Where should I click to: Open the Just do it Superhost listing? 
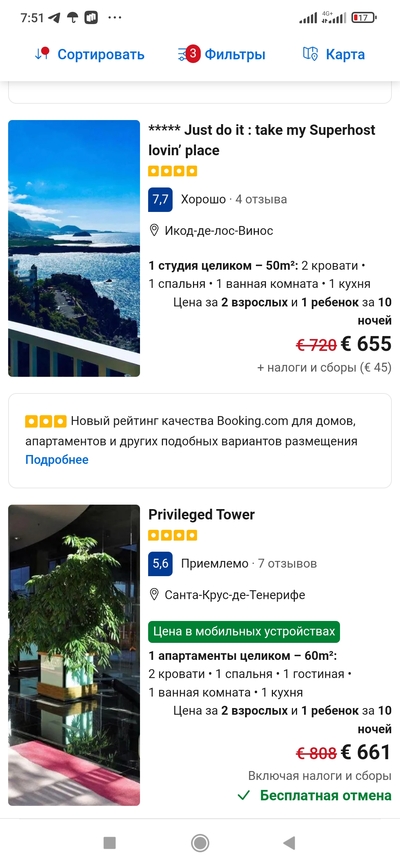[x=262, y=140]
